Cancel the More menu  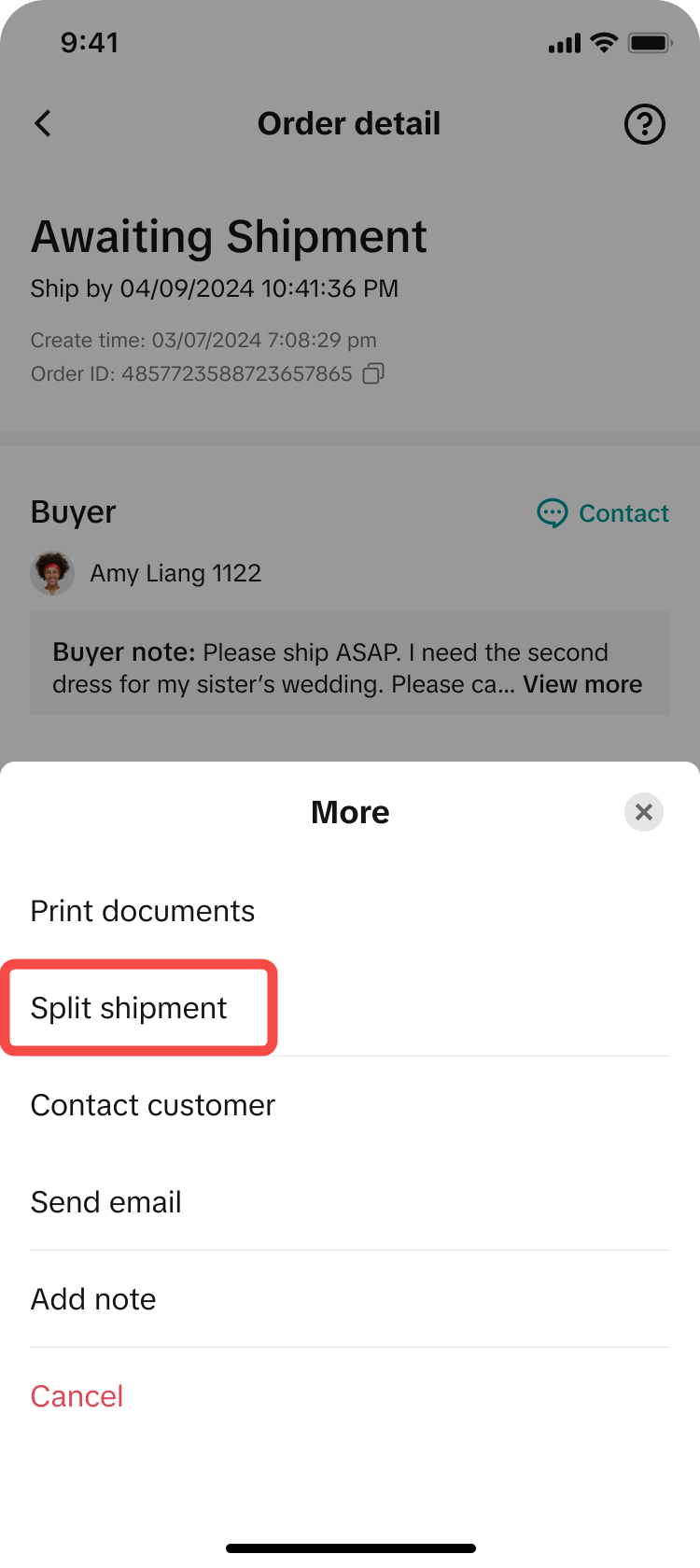pos(77,1396)
